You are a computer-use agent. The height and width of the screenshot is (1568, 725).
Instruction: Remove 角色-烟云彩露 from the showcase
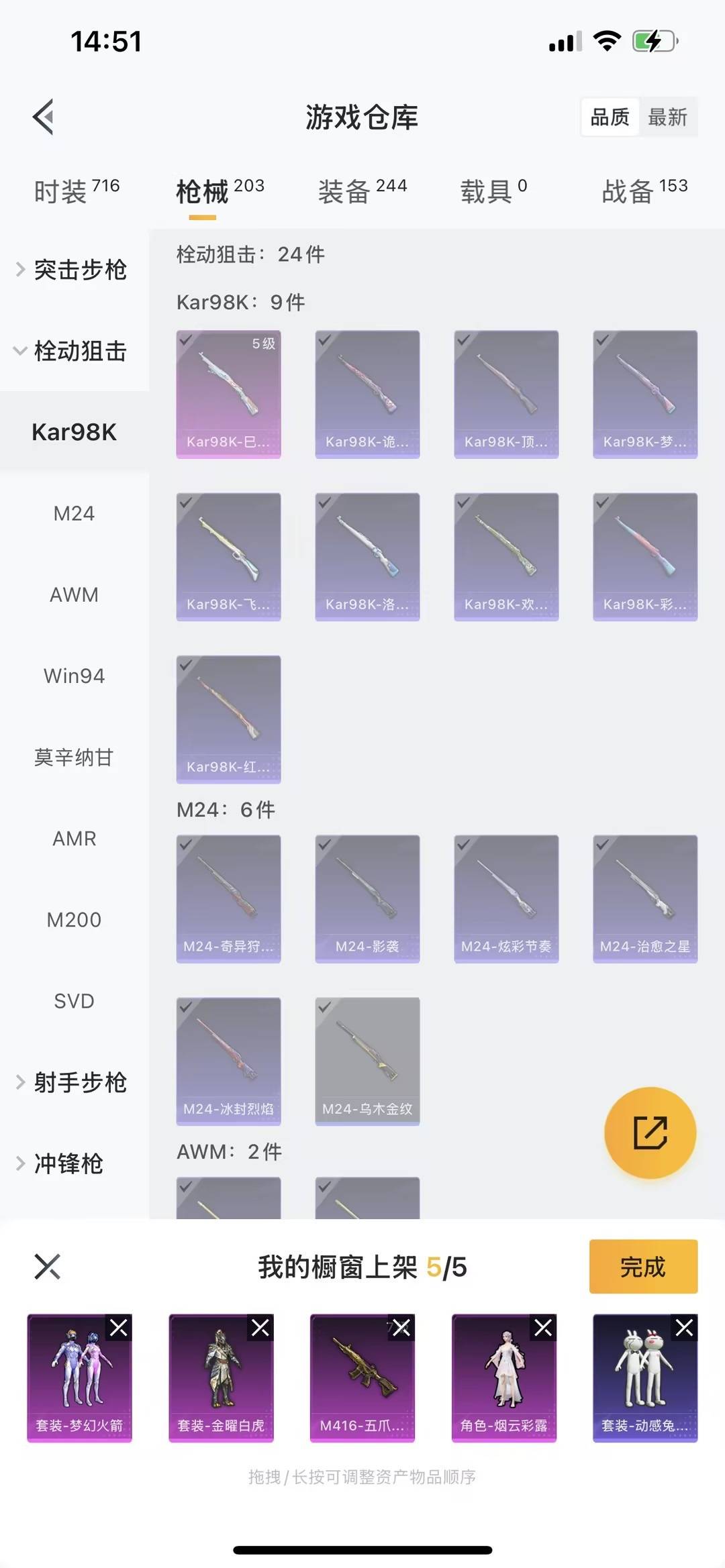tap(543, 1328)
